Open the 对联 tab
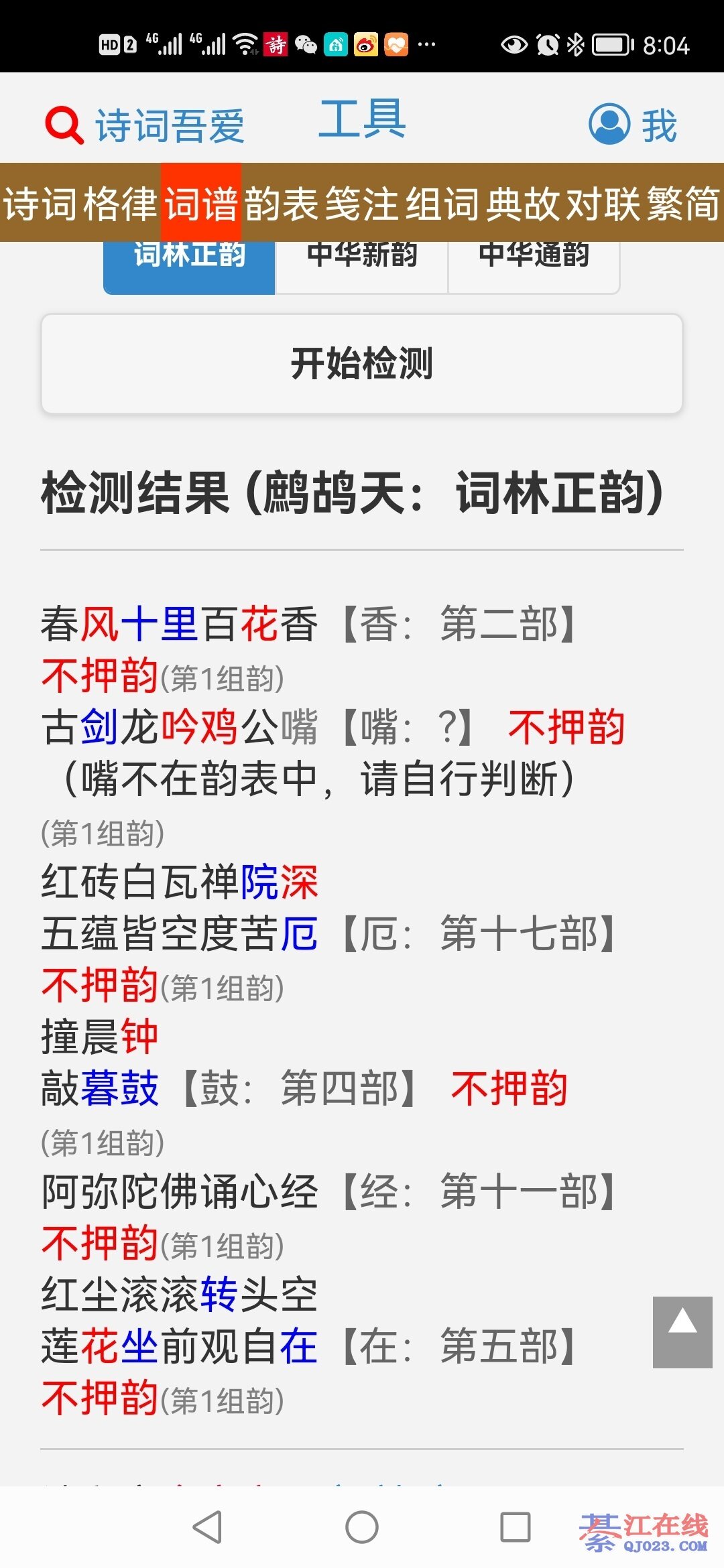The width and height of the screenshot is (724, 1568). (x=603, y=203)
